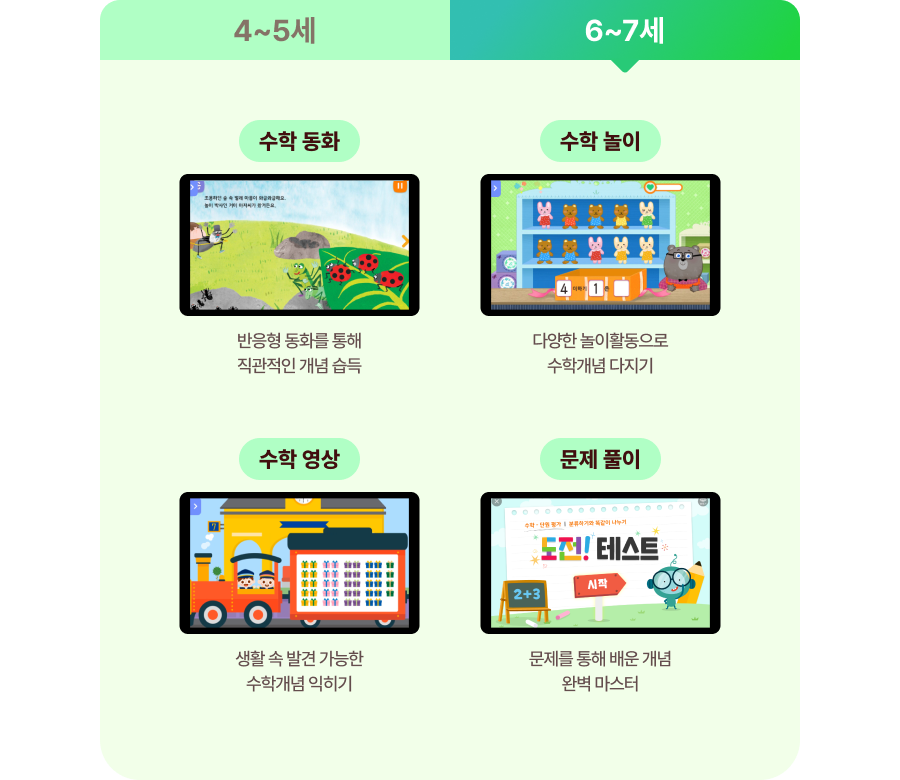Switch to the 4~5세 age tab
Viewport: 900px width, 780px height.
pos(275,31)
